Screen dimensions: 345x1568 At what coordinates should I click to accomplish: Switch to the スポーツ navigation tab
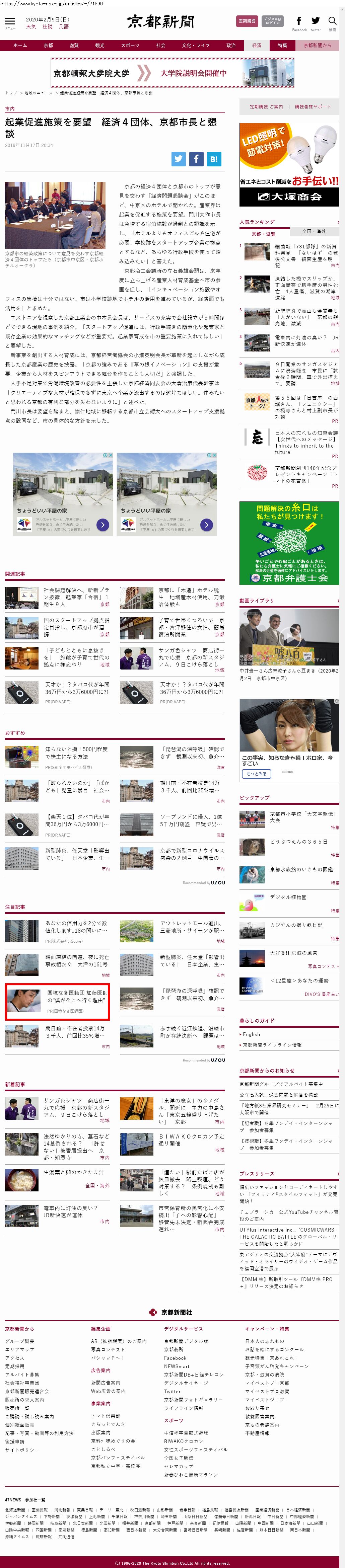tap(130, 46)
